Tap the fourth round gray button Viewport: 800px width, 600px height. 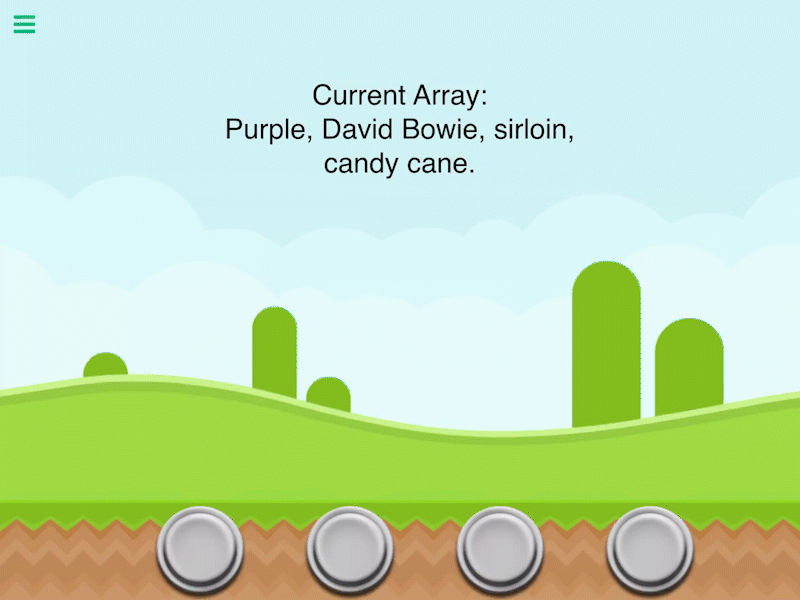coord(650,548)
